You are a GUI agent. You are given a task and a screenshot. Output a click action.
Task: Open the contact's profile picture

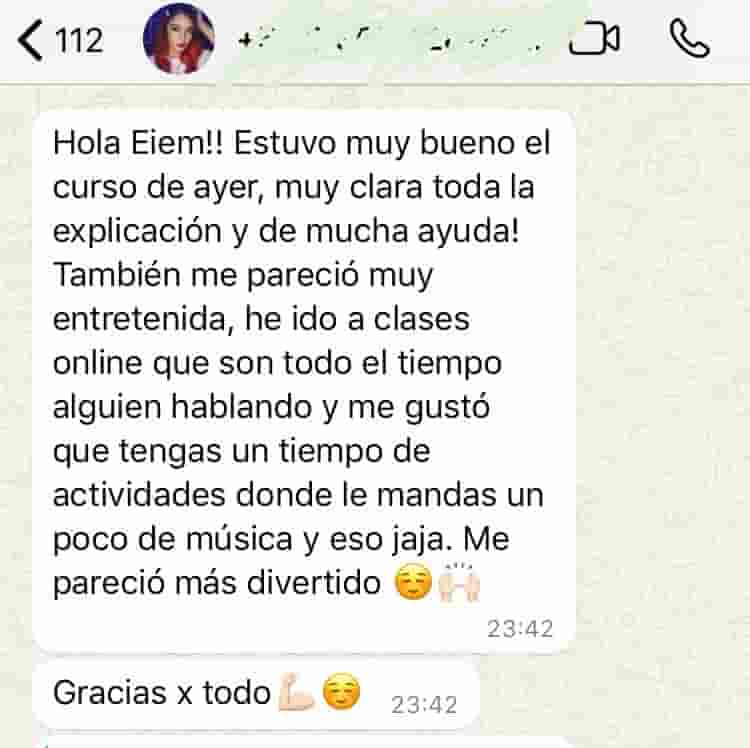click(x=178, y=39)
